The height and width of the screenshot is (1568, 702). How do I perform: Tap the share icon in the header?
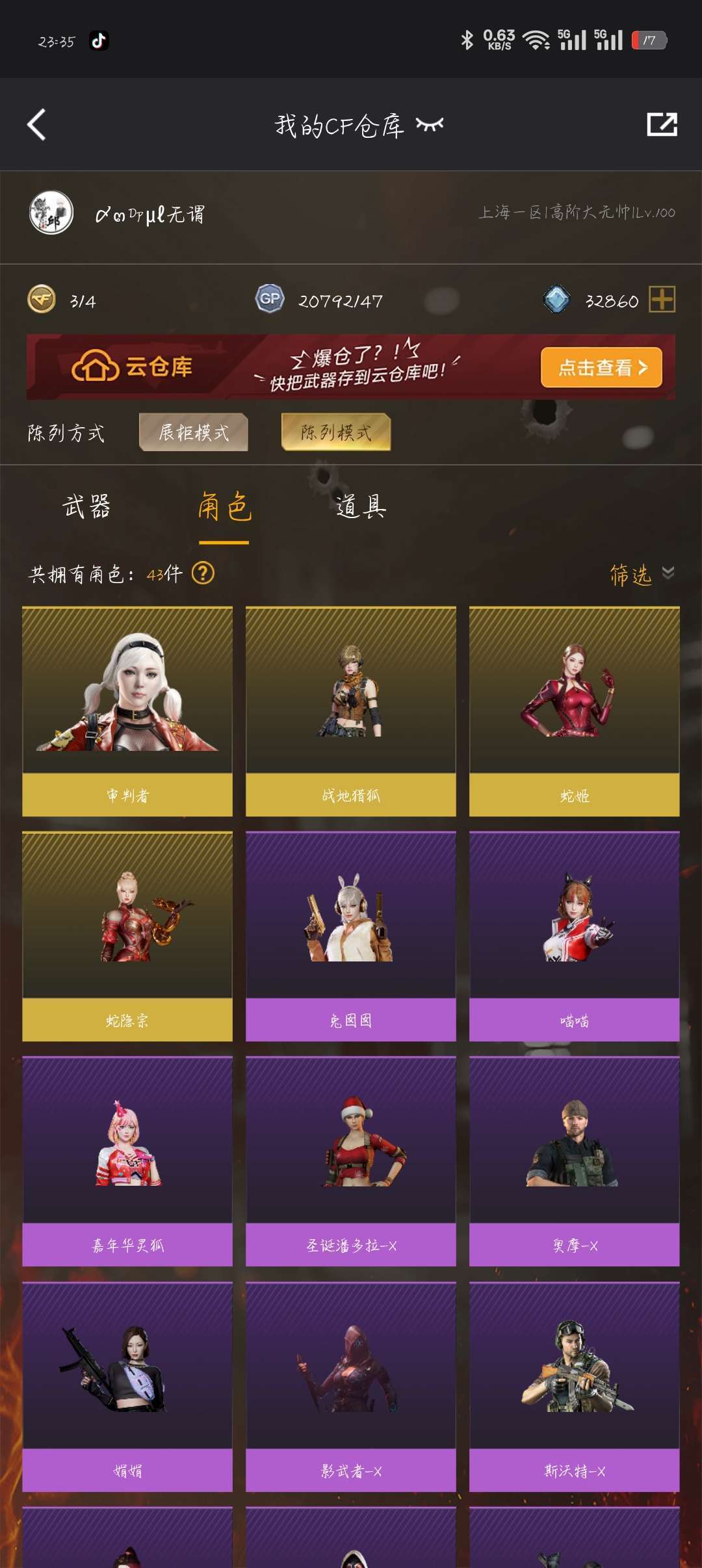662,124
